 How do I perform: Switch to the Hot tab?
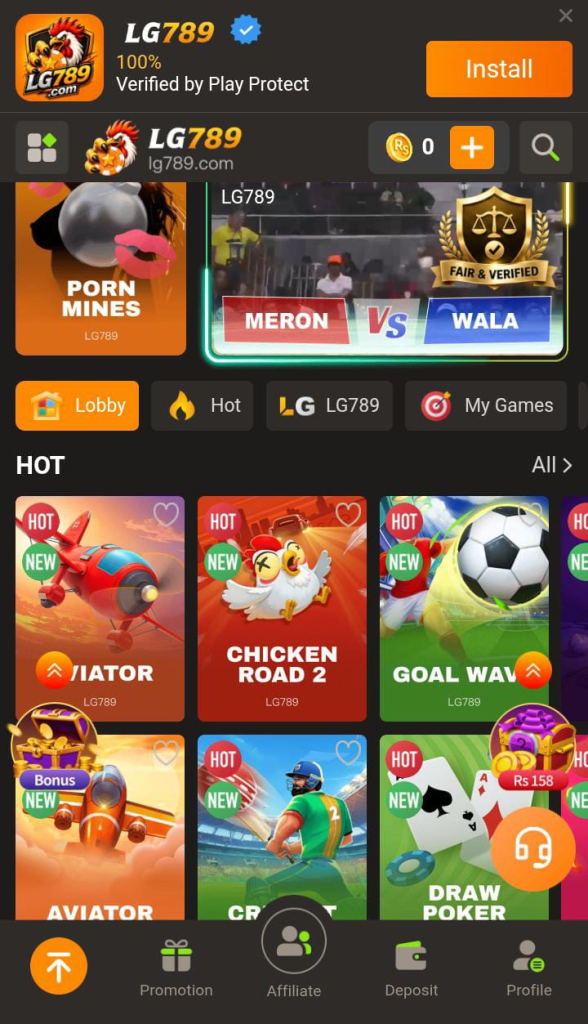[x=202, y=406]
